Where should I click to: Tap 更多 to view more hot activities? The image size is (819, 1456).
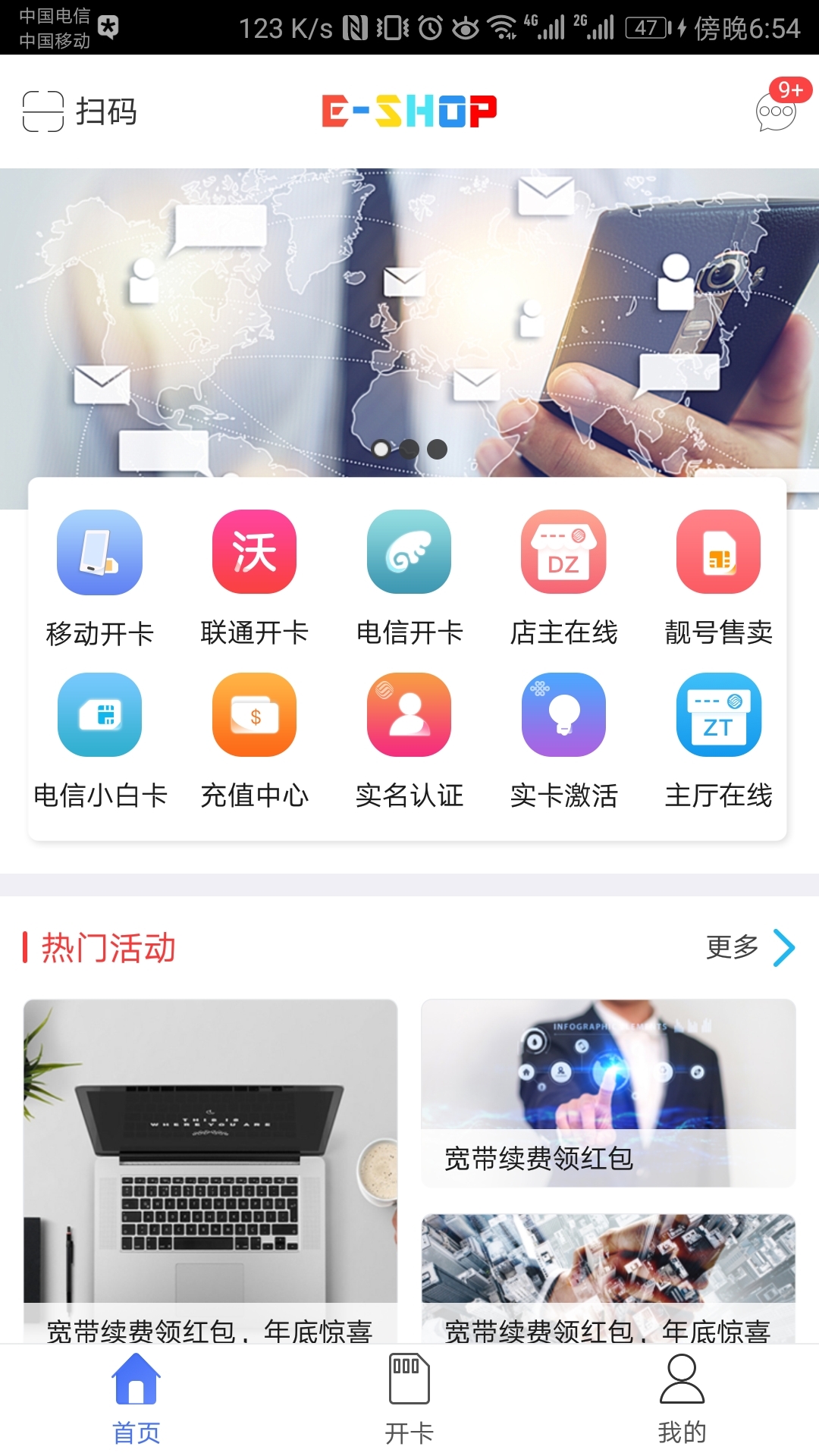[x=749, y=948]
